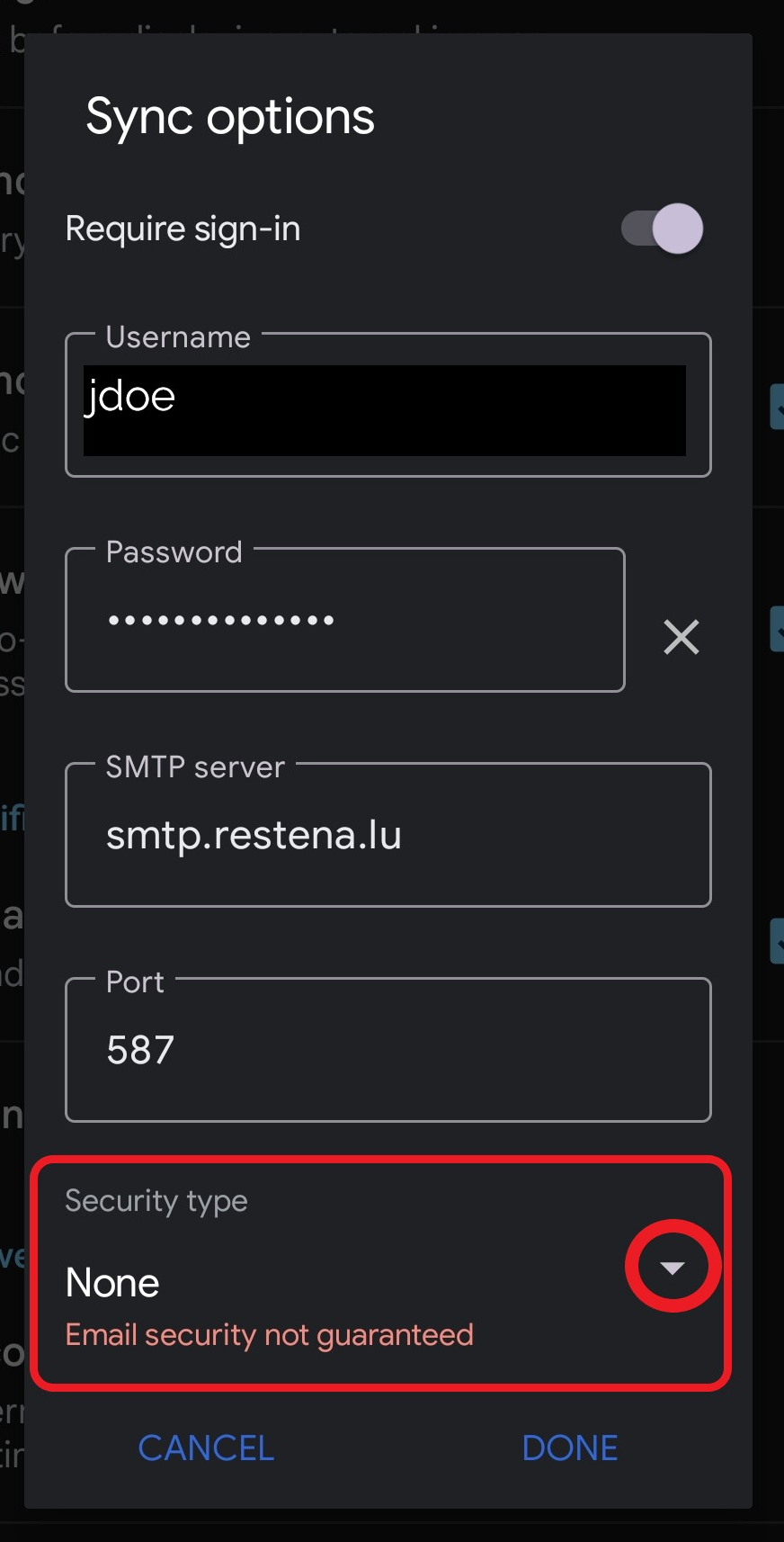The height and width of the screenshot is (1542, 784).
Task: Edit the Username field
Action: [x=388, y=405]
